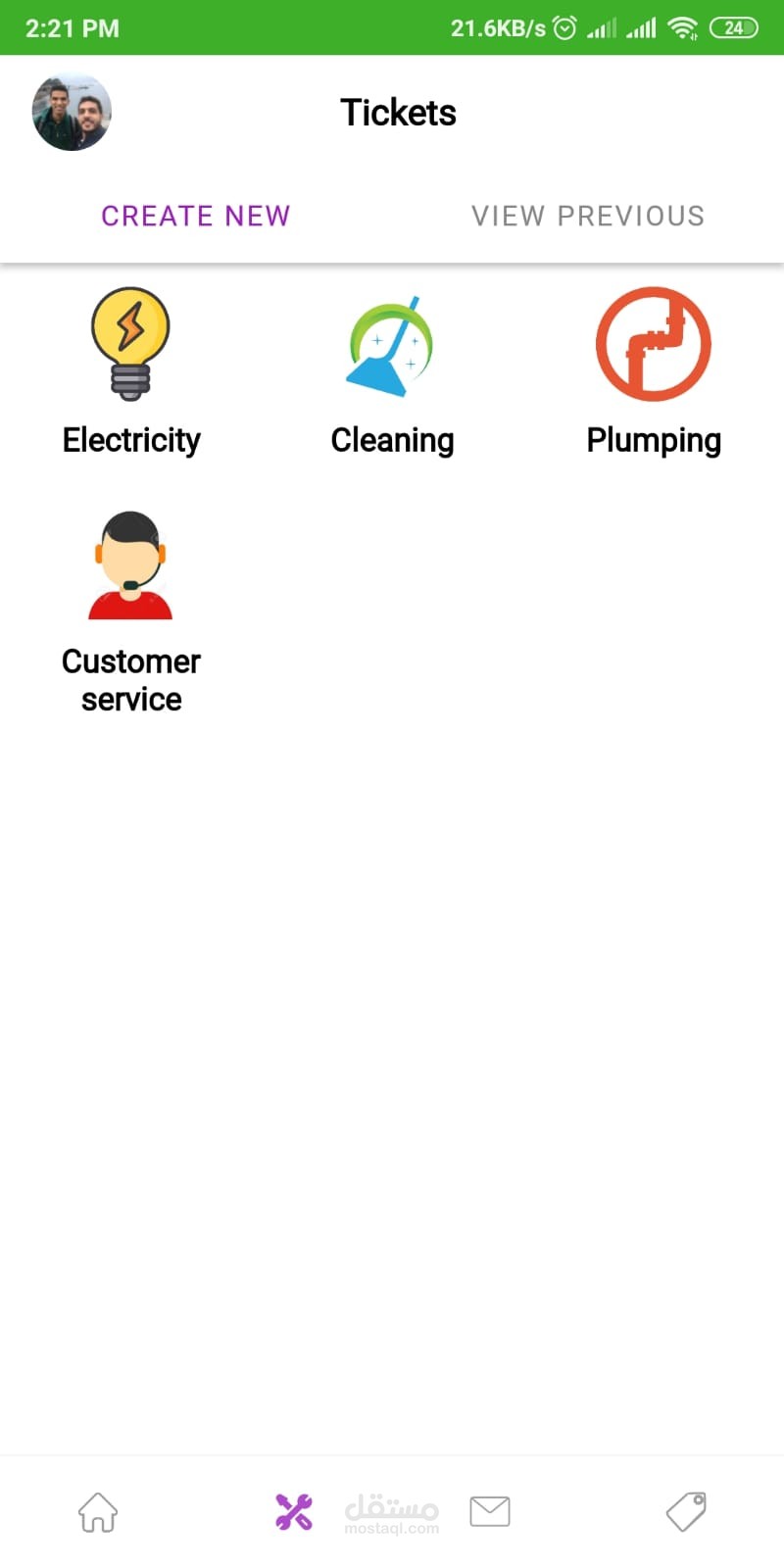Start a Customer service ticket

(130, 612)
